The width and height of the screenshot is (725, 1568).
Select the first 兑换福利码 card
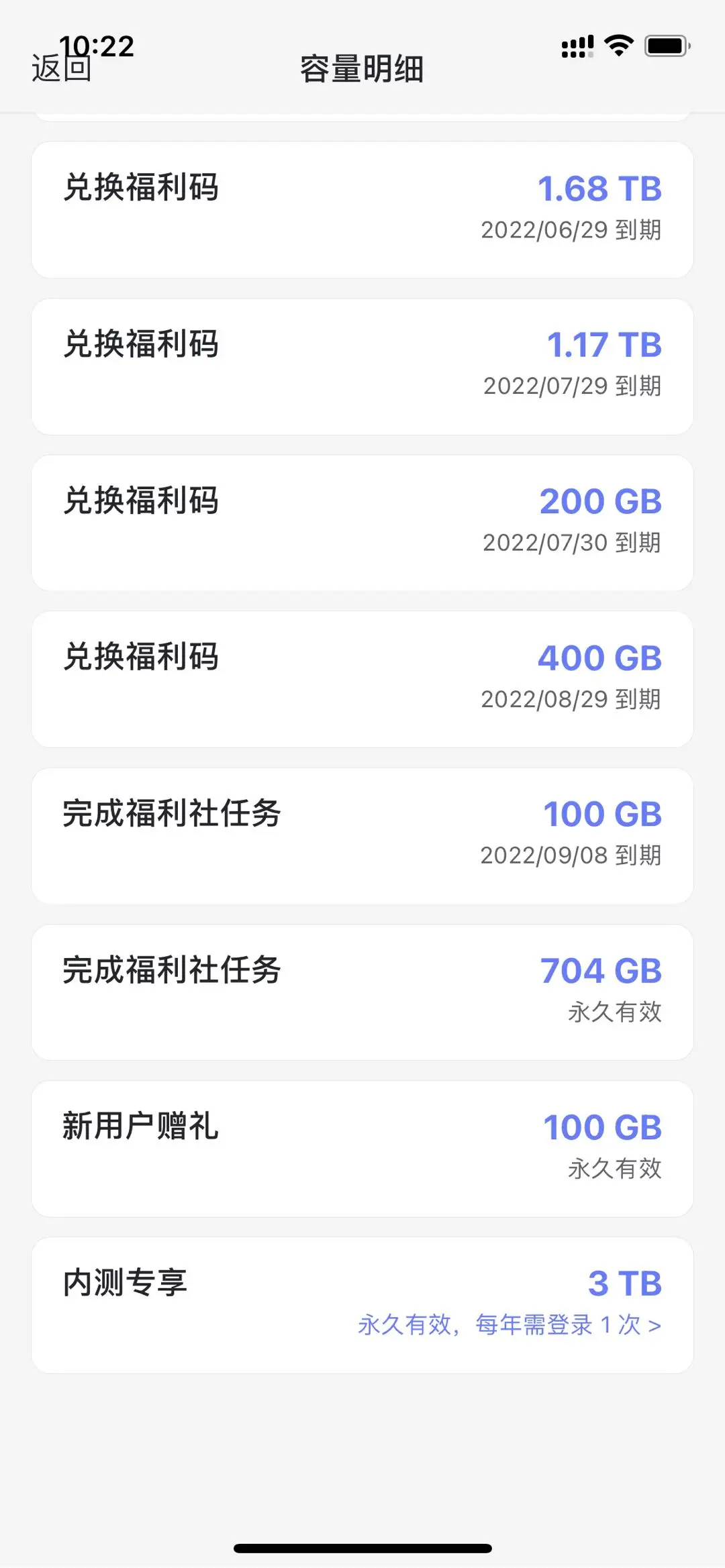(362, 209)
